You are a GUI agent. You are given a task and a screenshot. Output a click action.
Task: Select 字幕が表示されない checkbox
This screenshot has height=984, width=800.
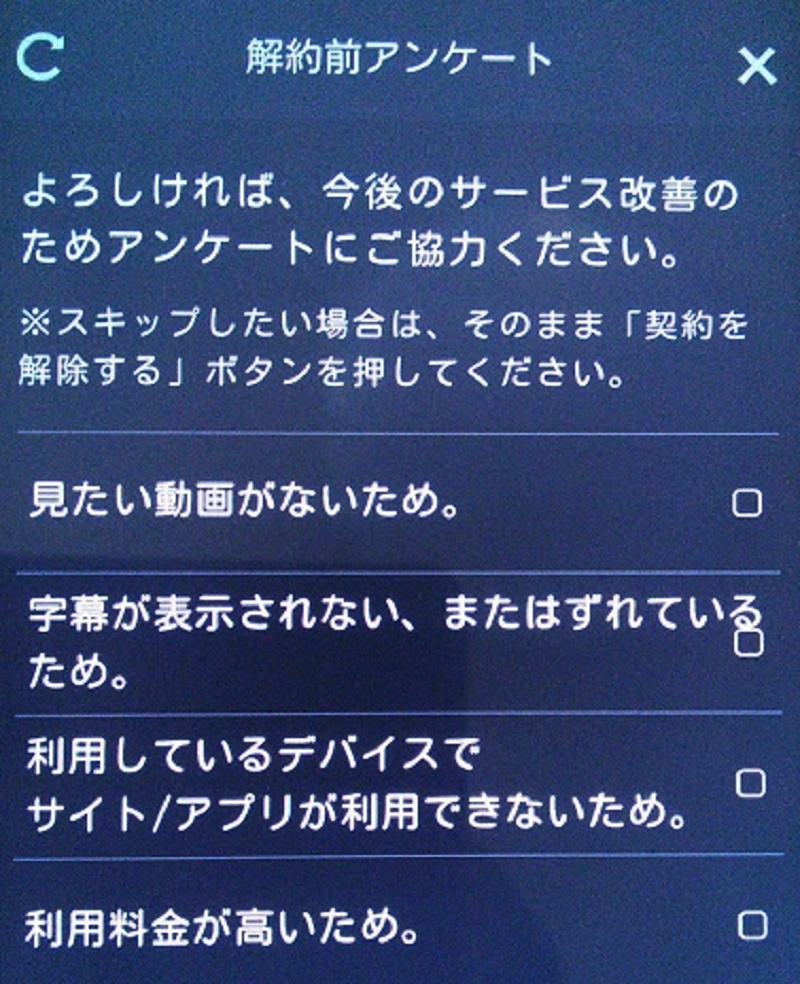click(749, 642)
